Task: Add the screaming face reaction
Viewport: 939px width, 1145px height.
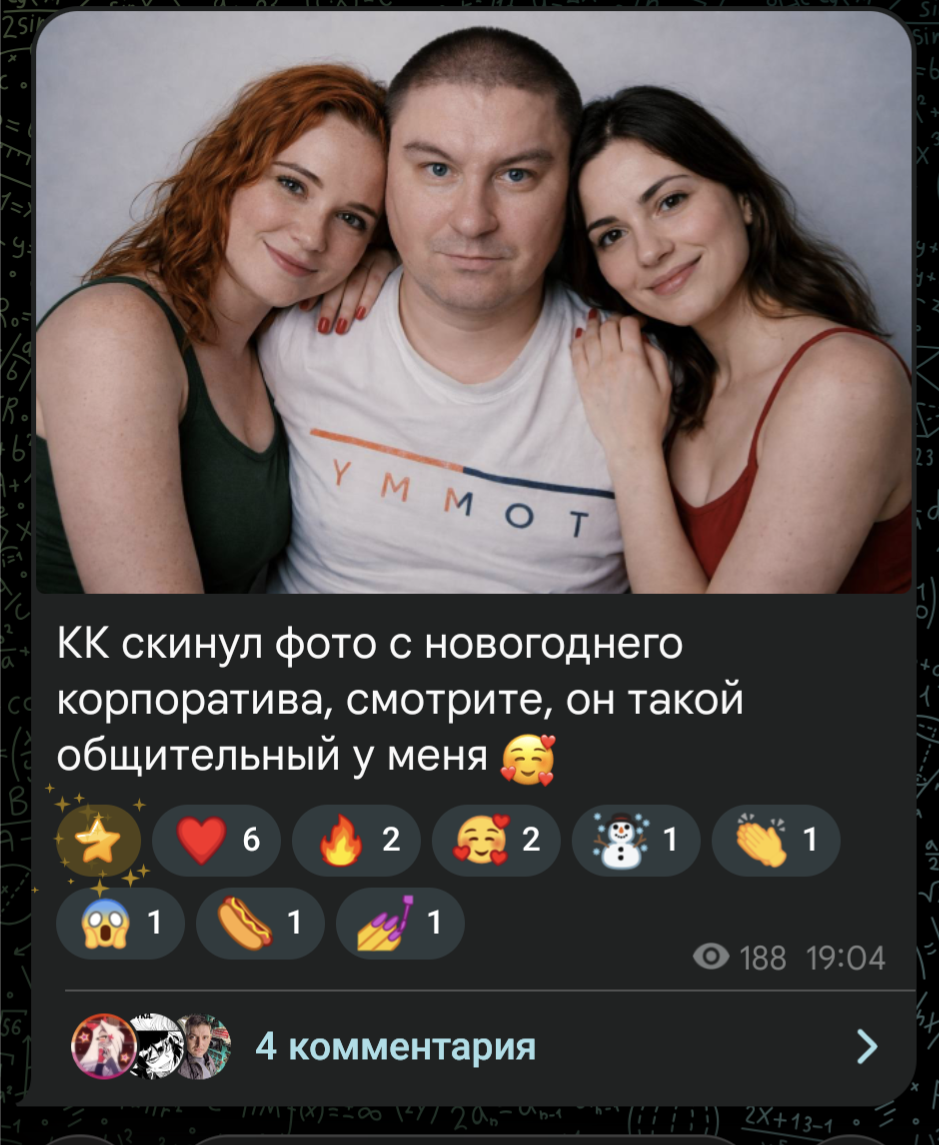Action: [x=121, y=923]
